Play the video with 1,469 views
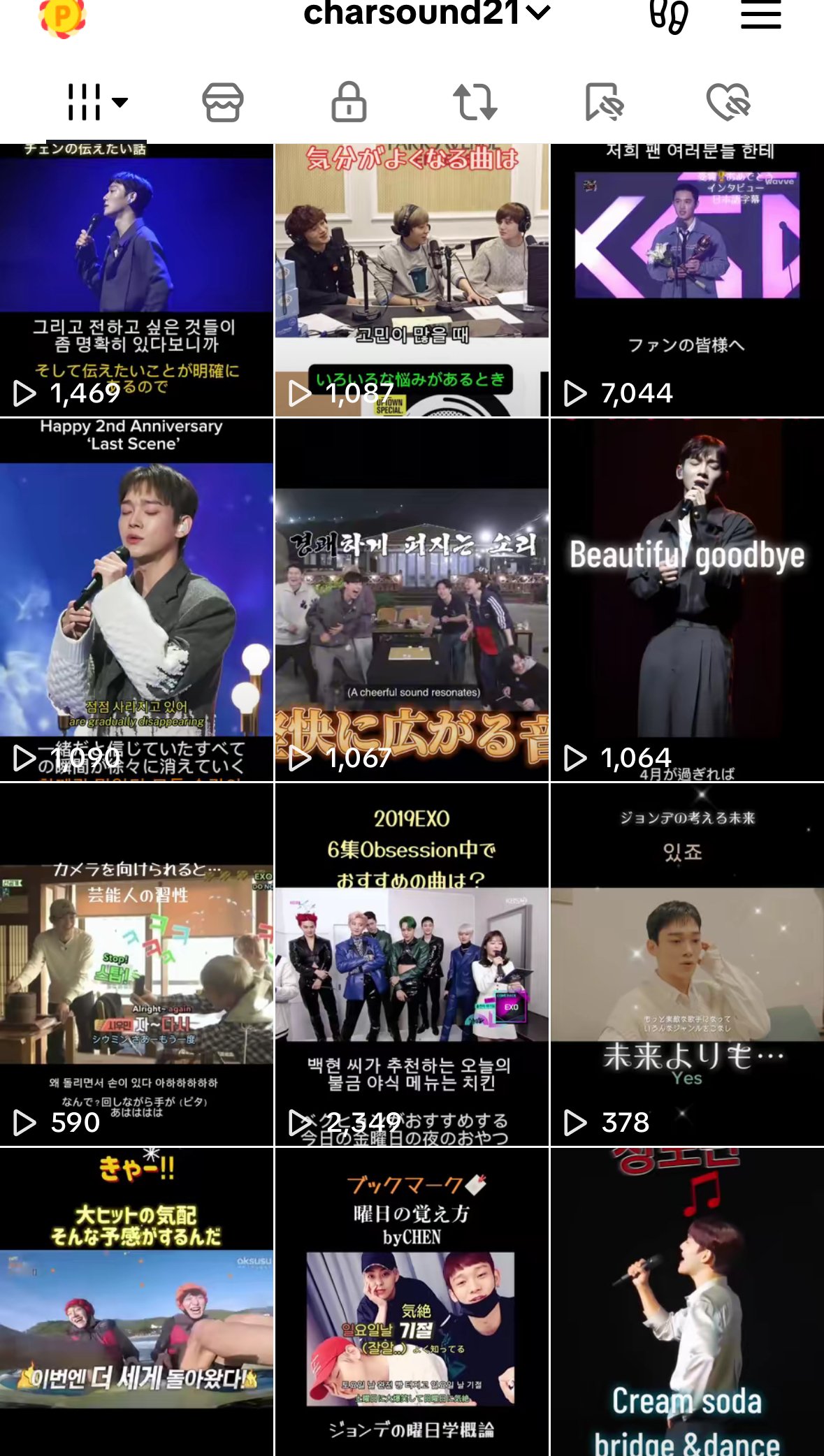824x1456 pixels. pos(136,279)
